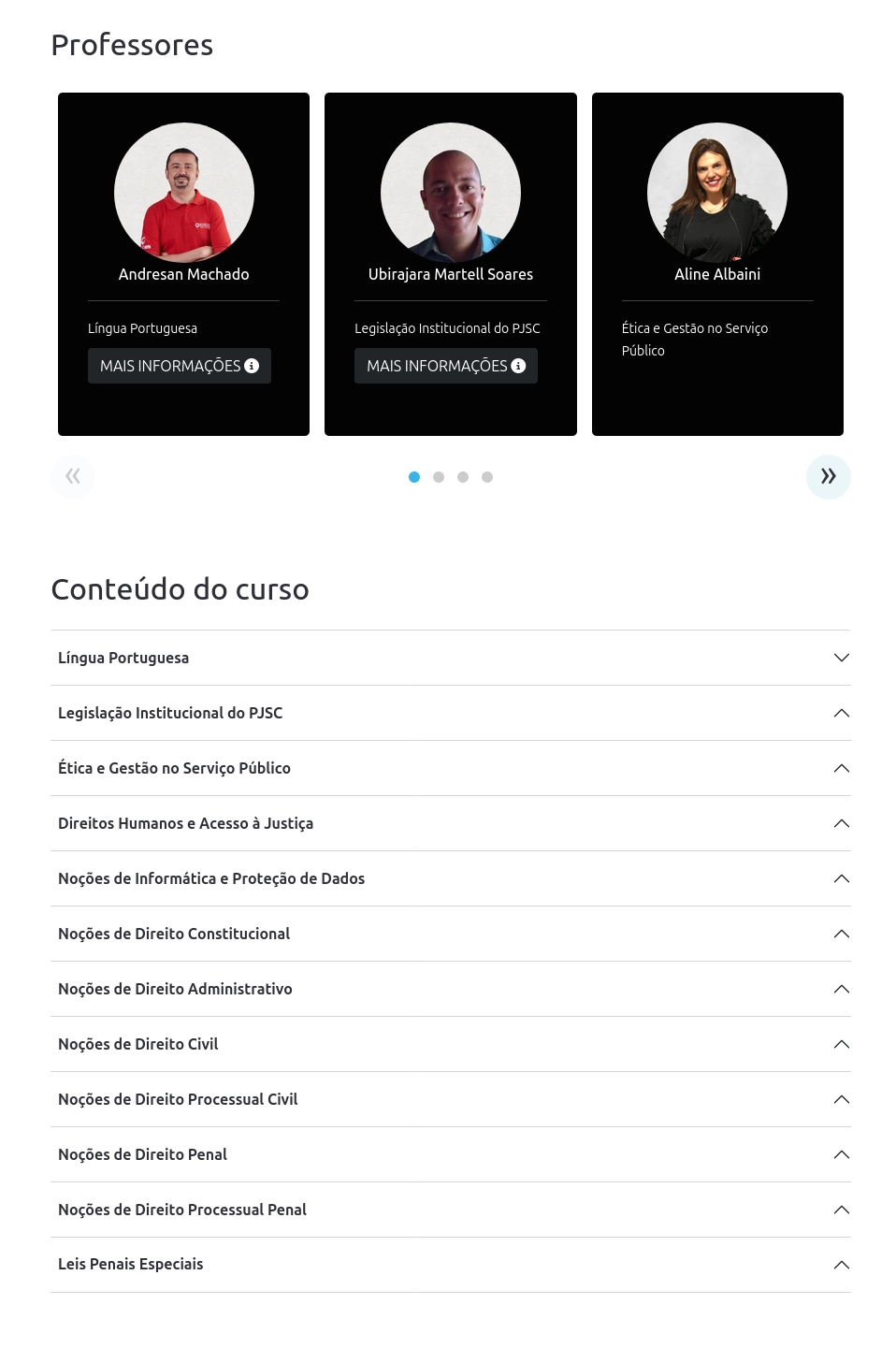The width and height of the screenshot is (896, 1348).
Task: Click the down chevron for Língua Portuguesa
Action: 841,658
